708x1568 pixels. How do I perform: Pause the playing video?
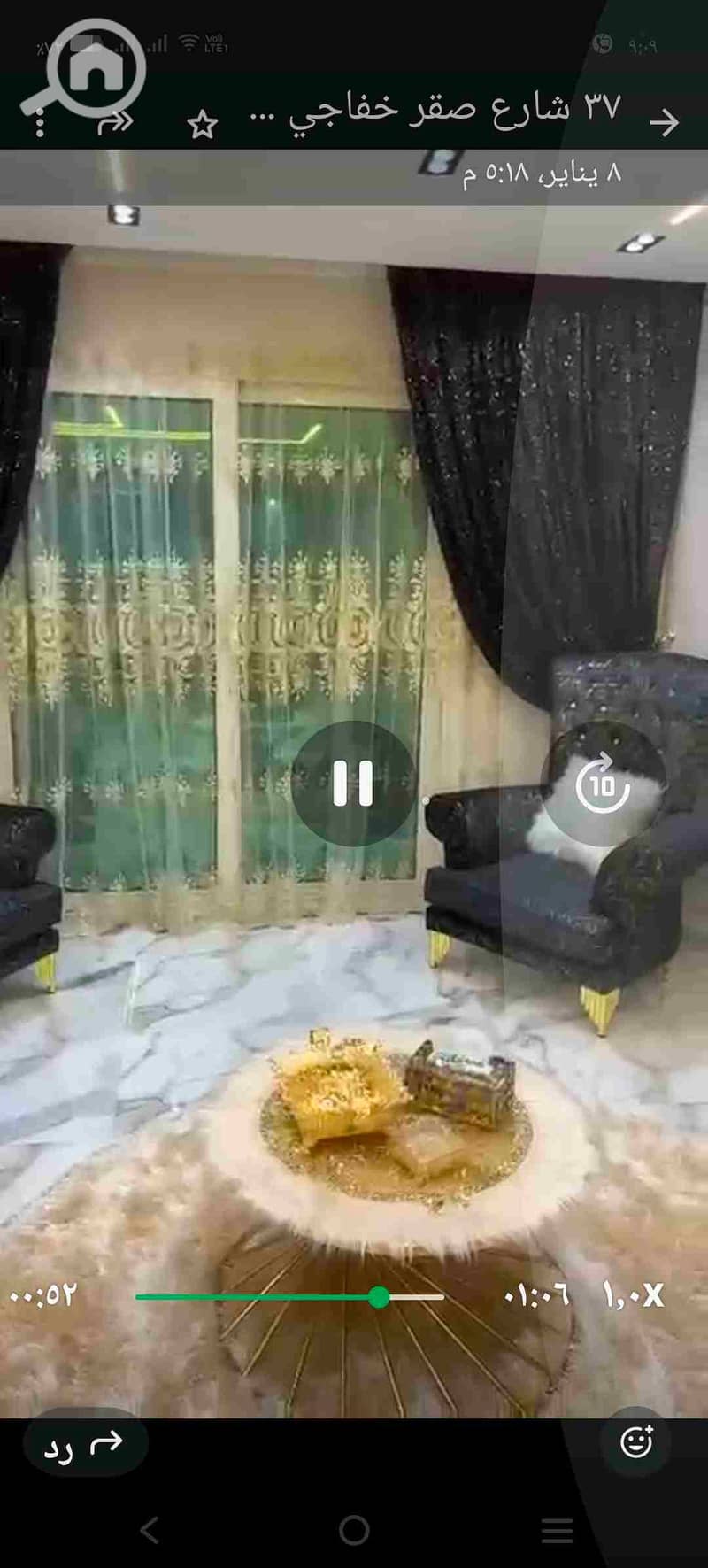click(352, 783)
